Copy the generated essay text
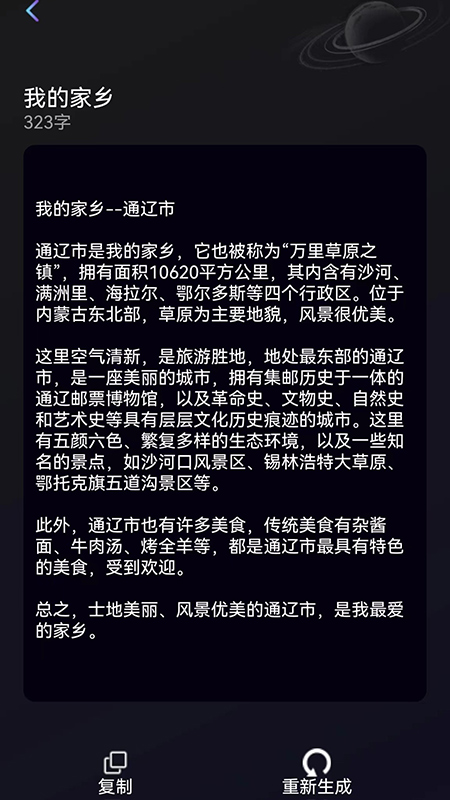This screenshot has width=450, height=800. pos(115,772)
